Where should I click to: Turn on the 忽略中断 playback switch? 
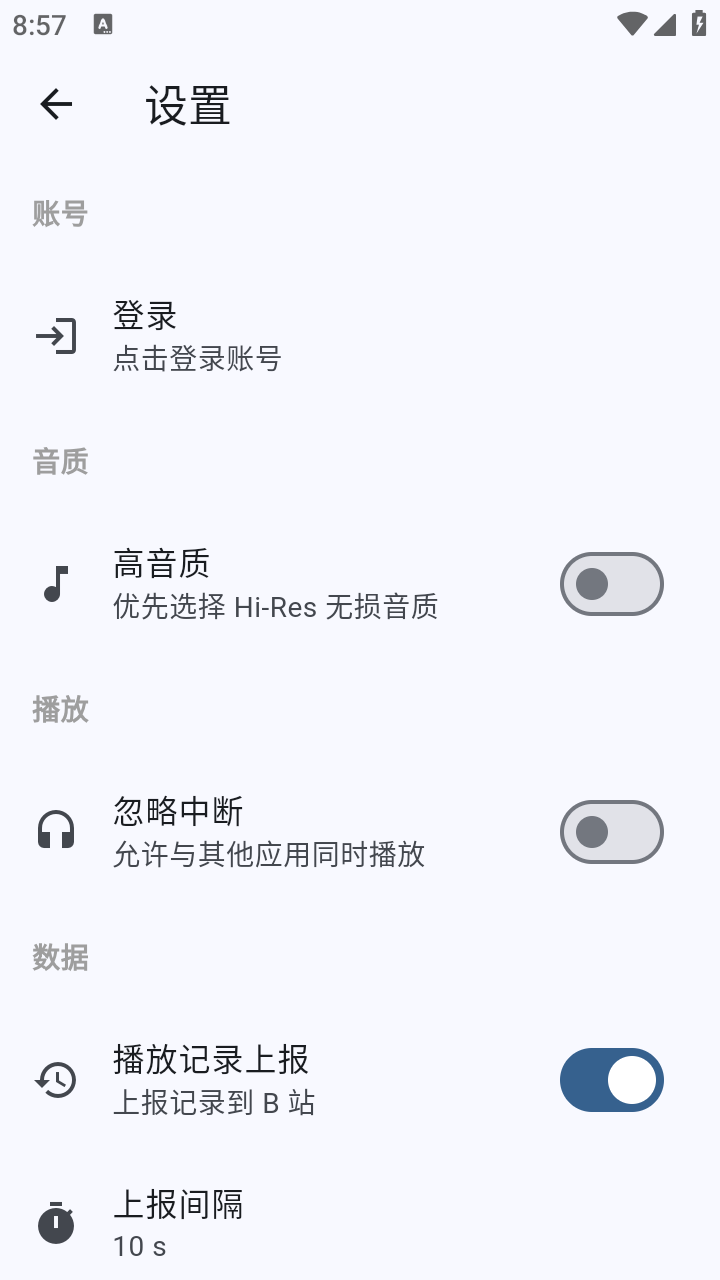[611, 831]
